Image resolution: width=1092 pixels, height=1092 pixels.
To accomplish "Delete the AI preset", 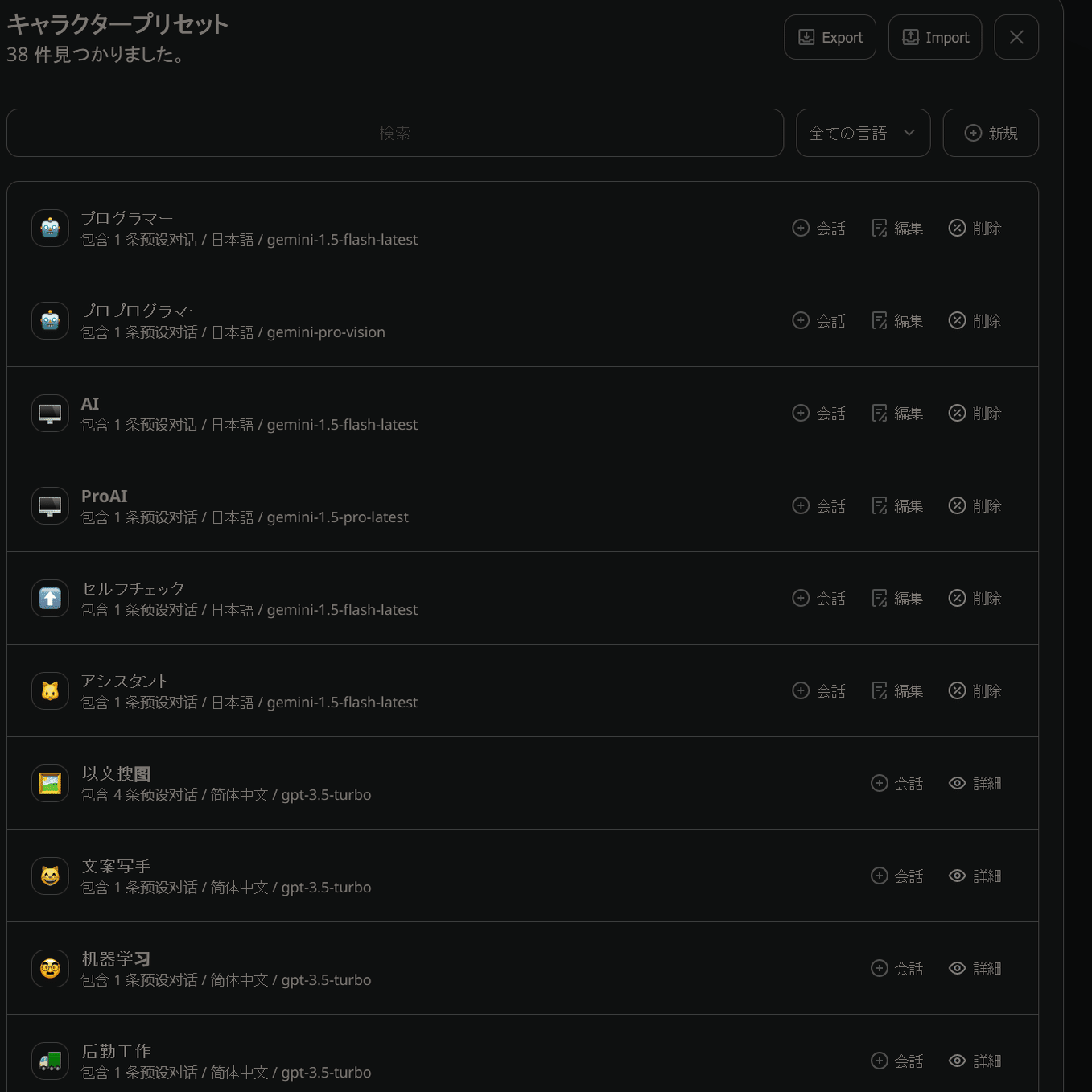I will pos(975,414).
